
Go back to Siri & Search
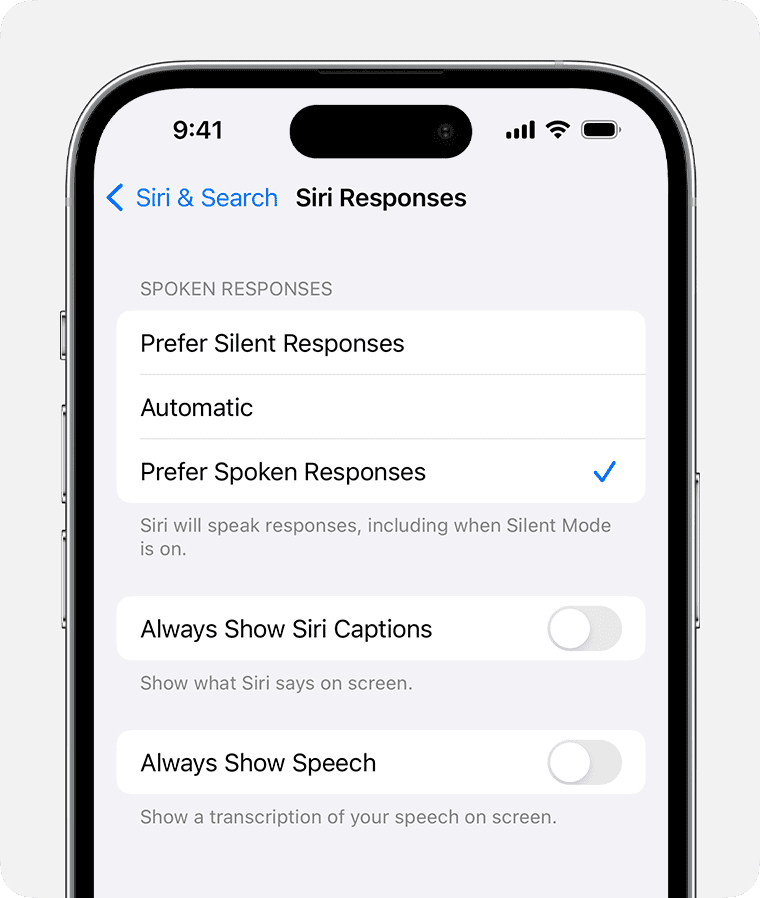coord(192,198)
